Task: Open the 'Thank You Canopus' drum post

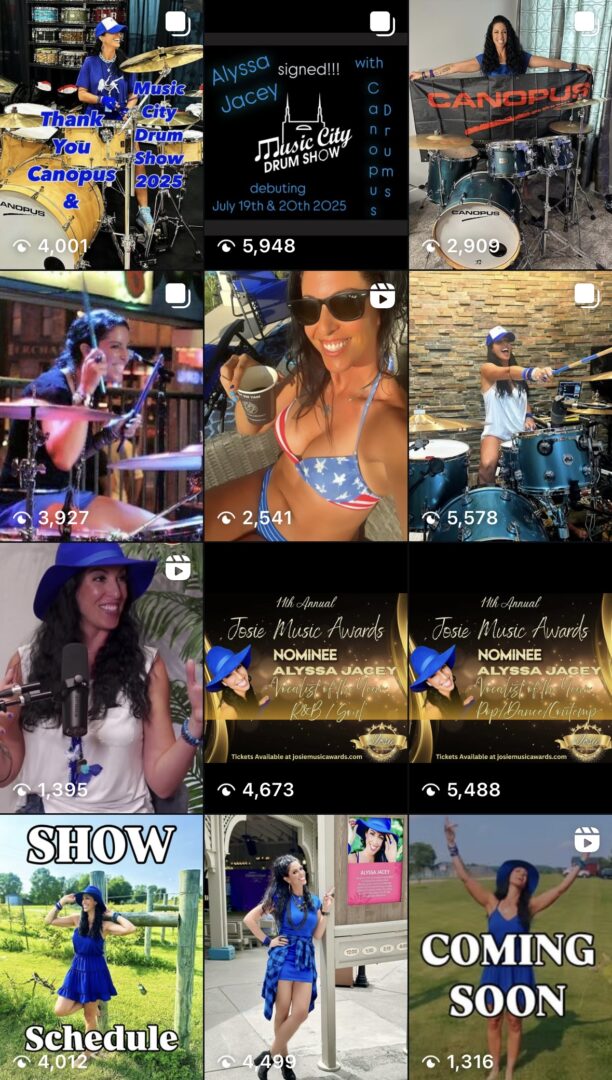Action: (101, 135)
